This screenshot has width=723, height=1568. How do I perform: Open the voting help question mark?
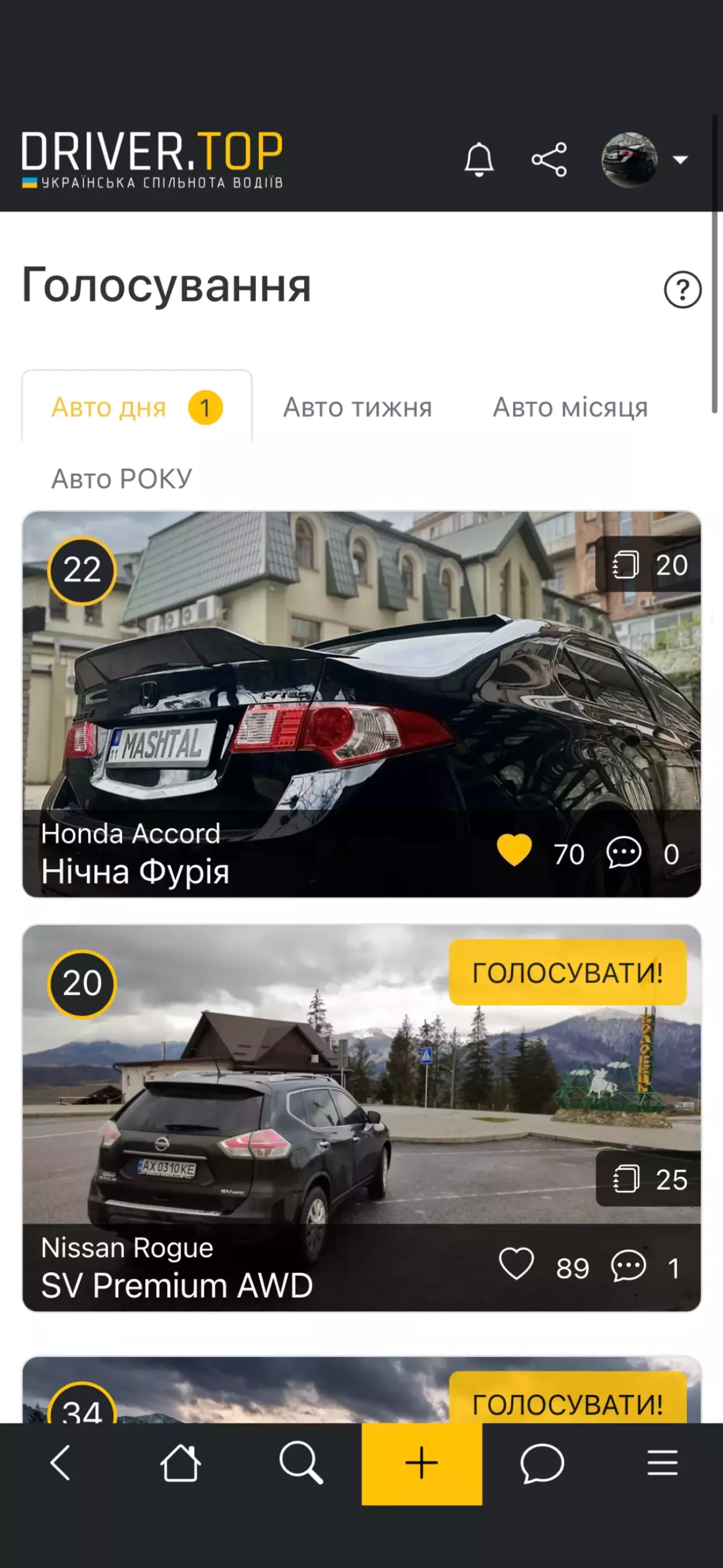682,289
